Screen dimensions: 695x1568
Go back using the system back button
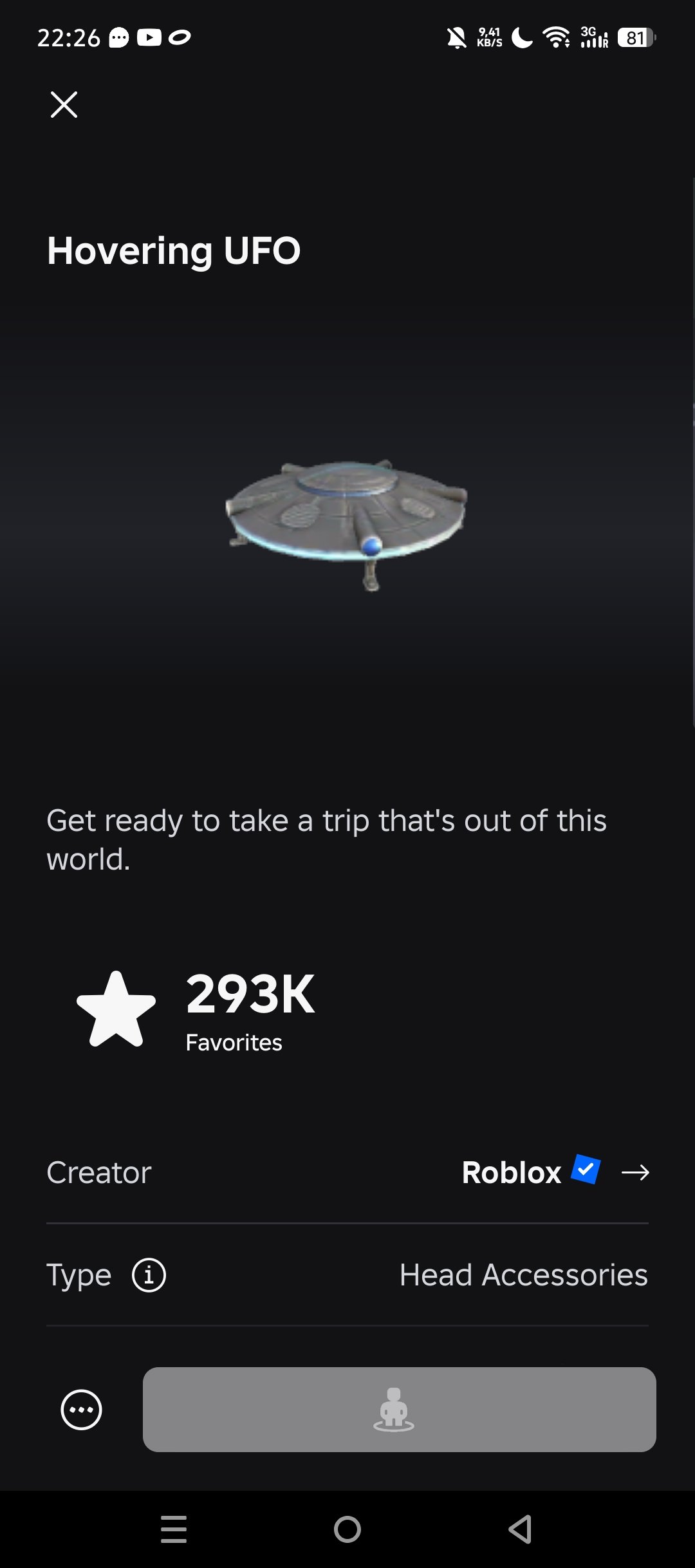tap(521, 1529)
